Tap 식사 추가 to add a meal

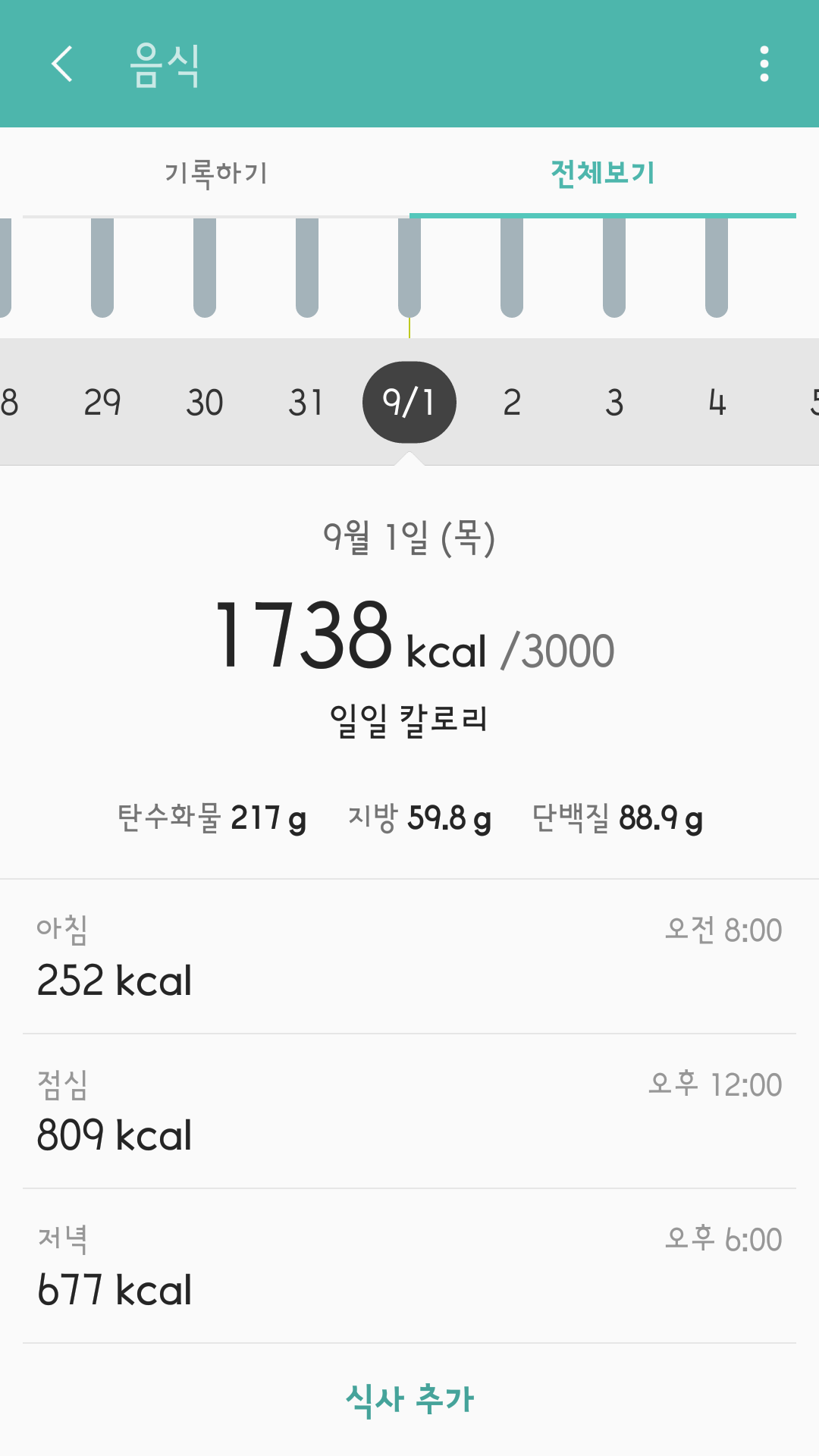point(409,1400)
